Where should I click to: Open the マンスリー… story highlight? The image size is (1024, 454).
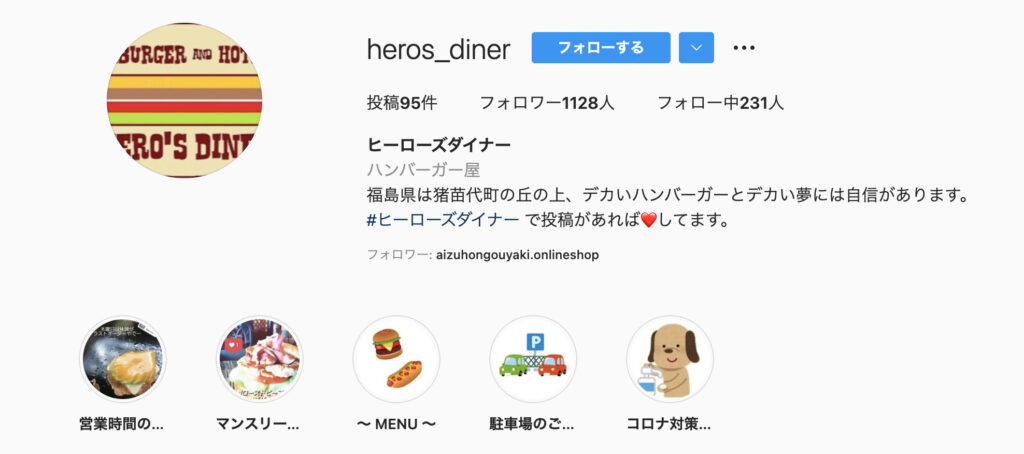point(259,360)
